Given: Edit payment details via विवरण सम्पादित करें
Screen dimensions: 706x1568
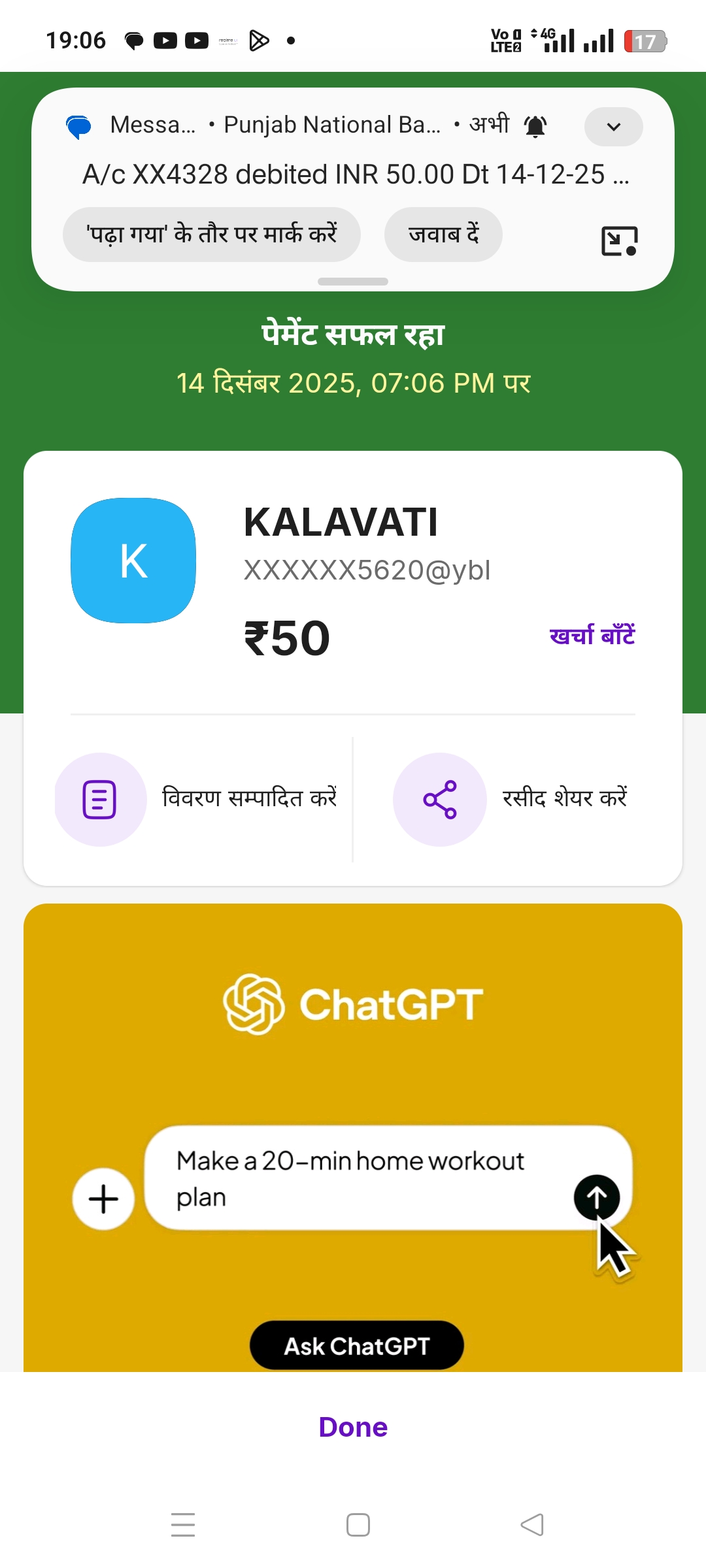Looking at the screenshot, I should coord(197,799).
